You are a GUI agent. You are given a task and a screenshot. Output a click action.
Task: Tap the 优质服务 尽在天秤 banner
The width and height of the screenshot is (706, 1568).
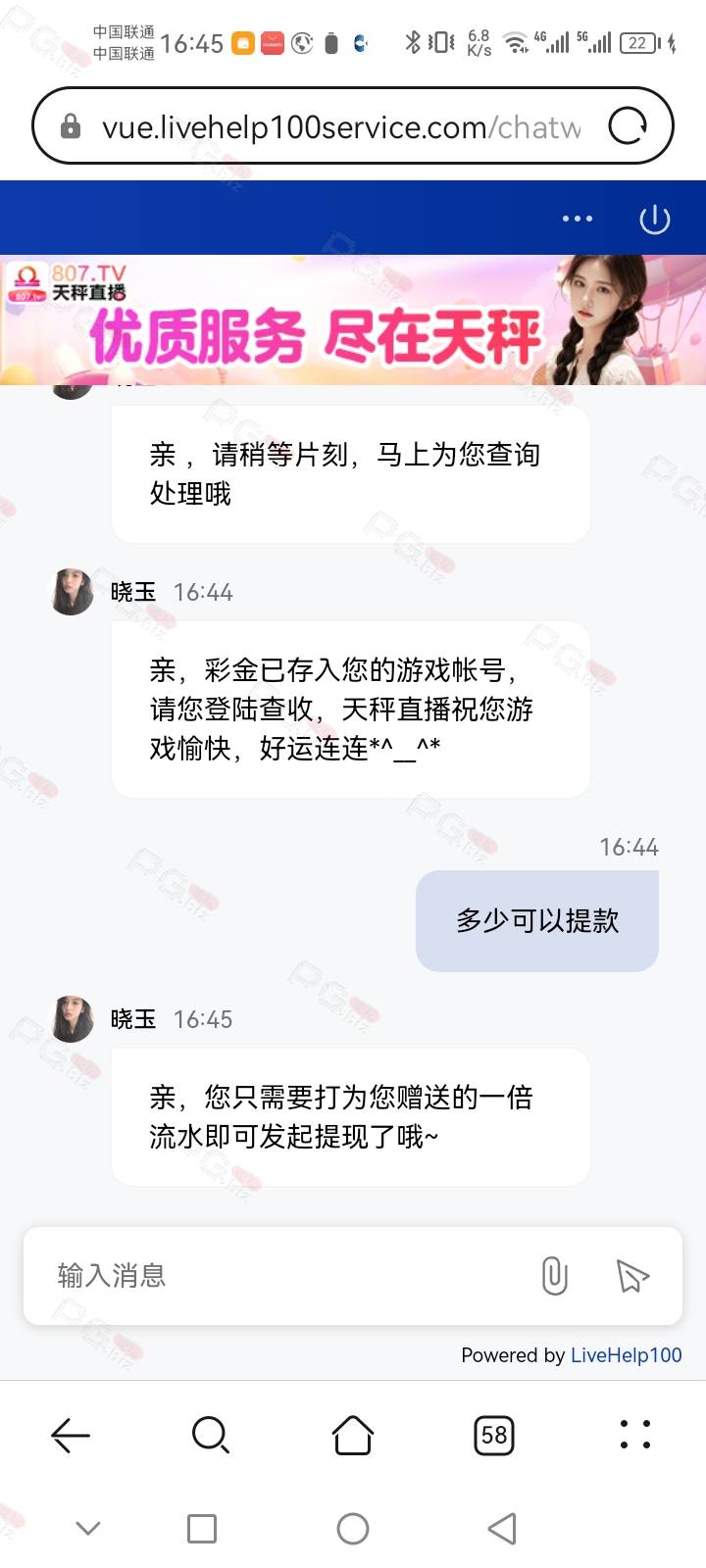tap(353, 319)
